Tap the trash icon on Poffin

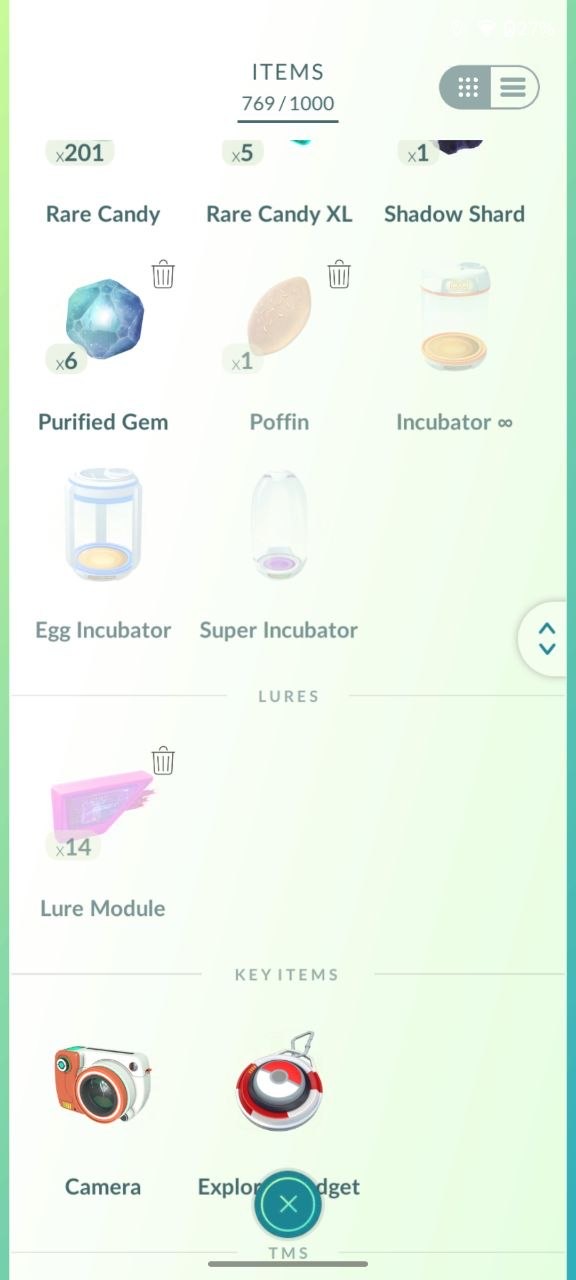pos(339,274)
